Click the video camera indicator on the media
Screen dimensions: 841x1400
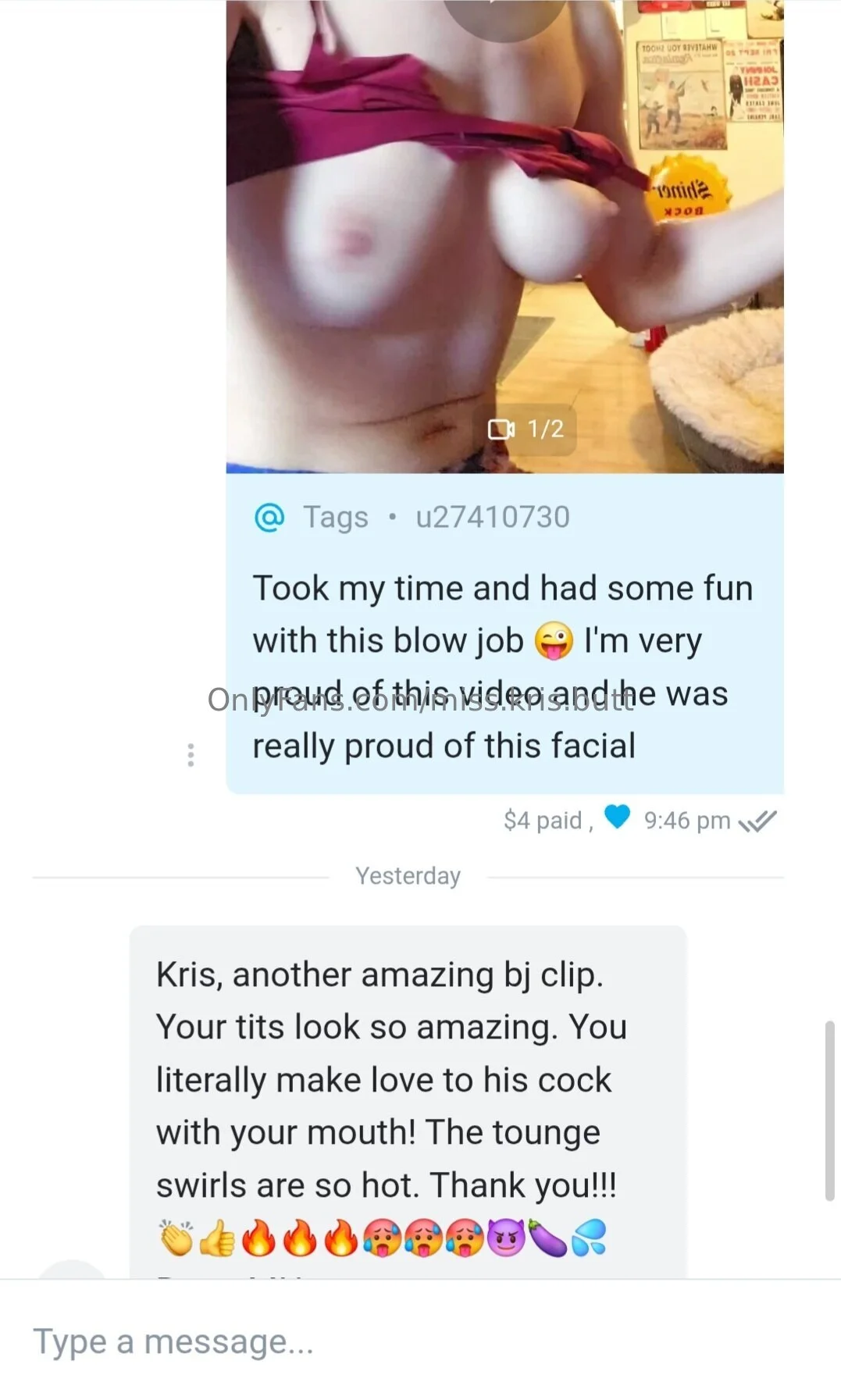(504, 429)
